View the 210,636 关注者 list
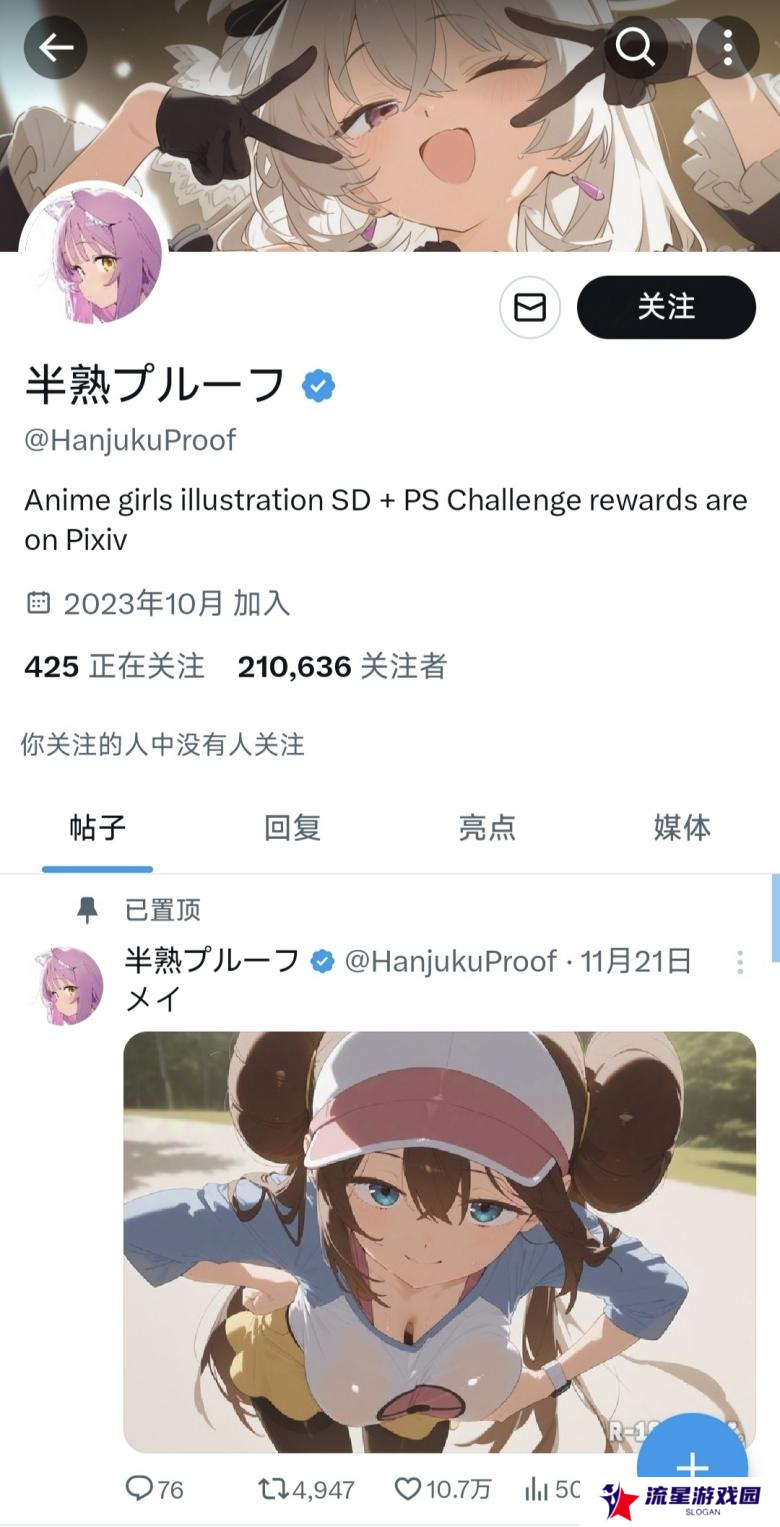Viewport: 780px width, 1527px height. [x=342, y=667]
